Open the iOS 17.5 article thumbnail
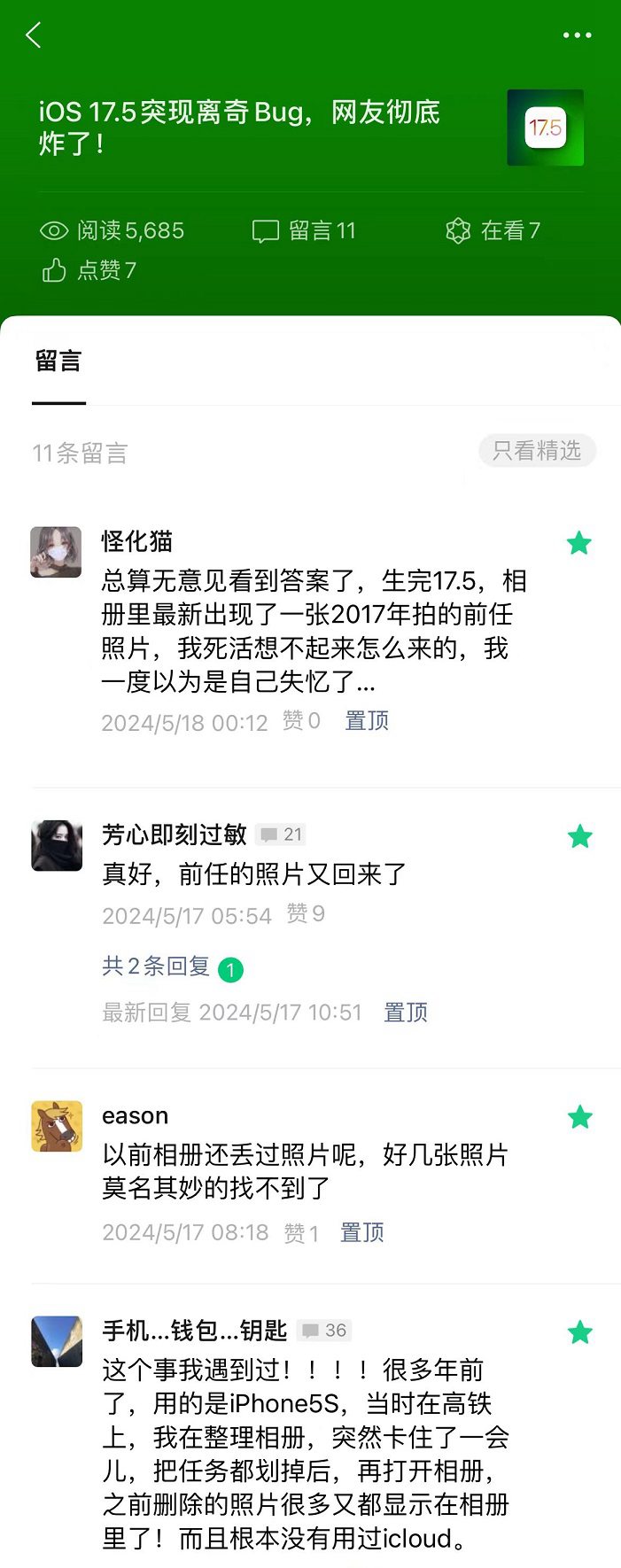The width and height of the screenshot is (621, 1568). tap(545, 128)
